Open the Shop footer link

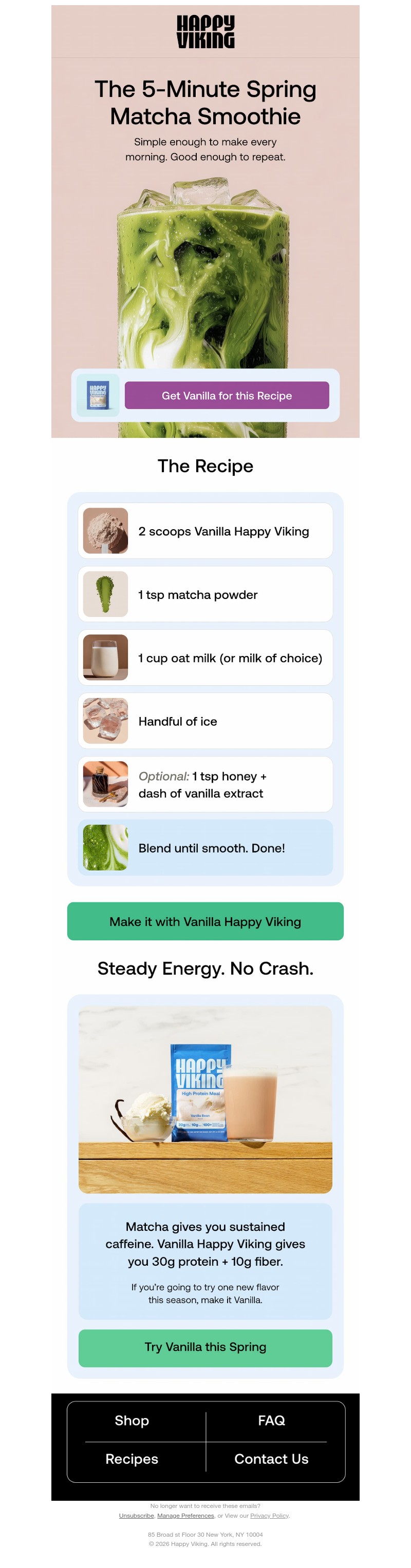click(132, 1420)
